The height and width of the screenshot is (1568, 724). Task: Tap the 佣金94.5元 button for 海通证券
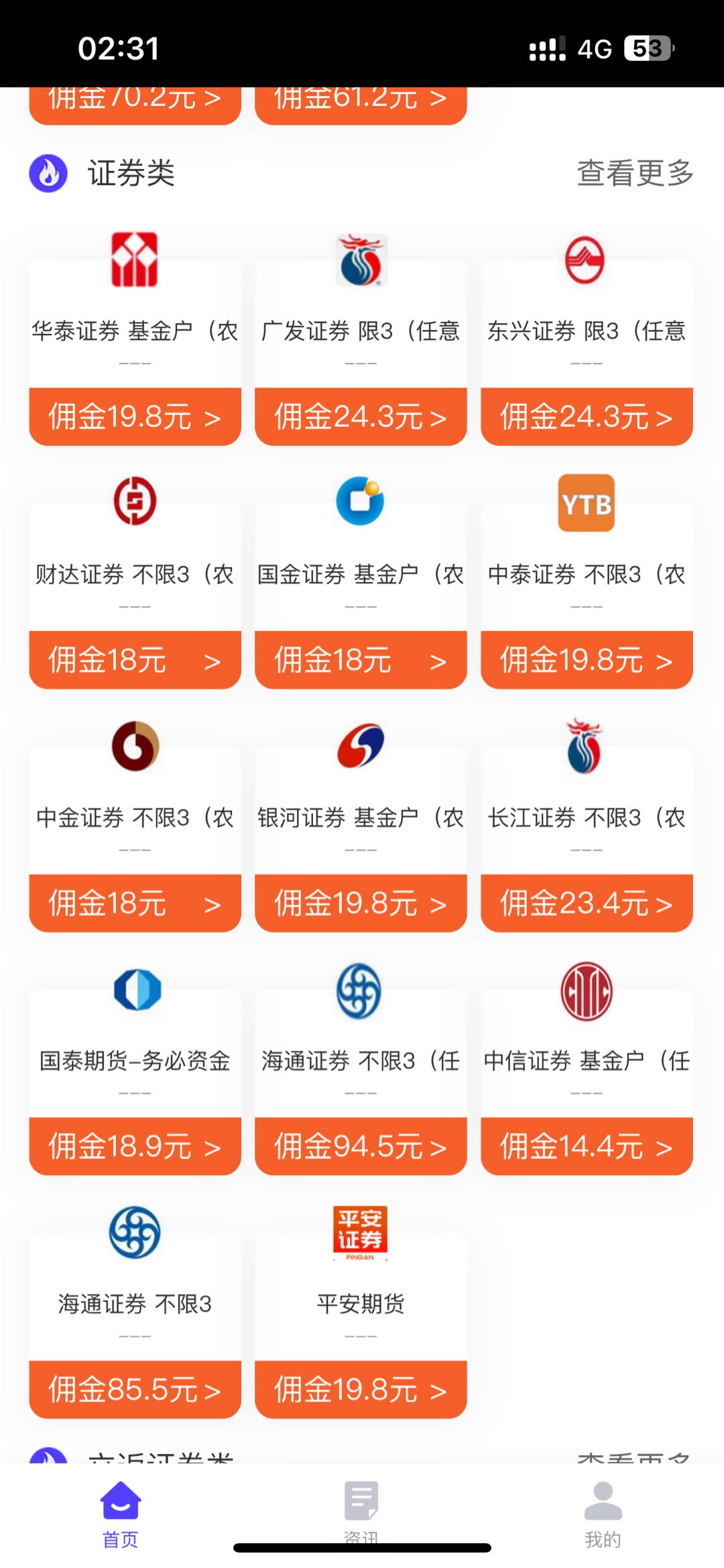(361, 1146)
